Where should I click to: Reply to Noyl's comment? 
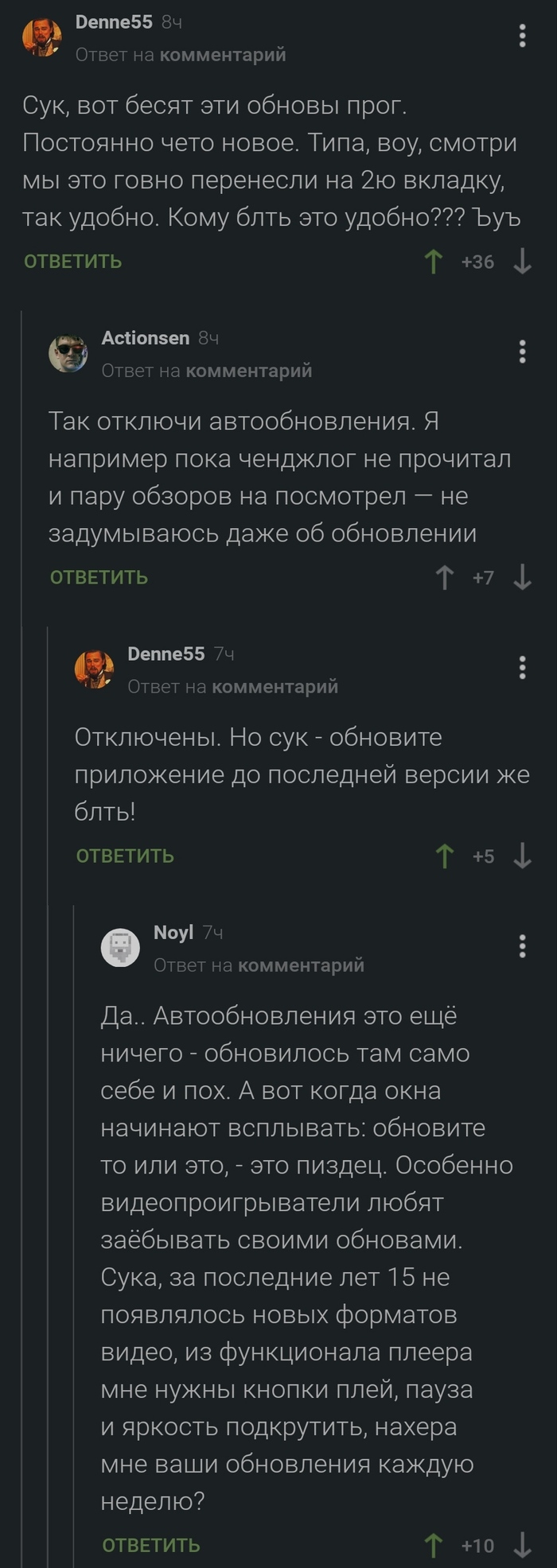pos(150,1546)
